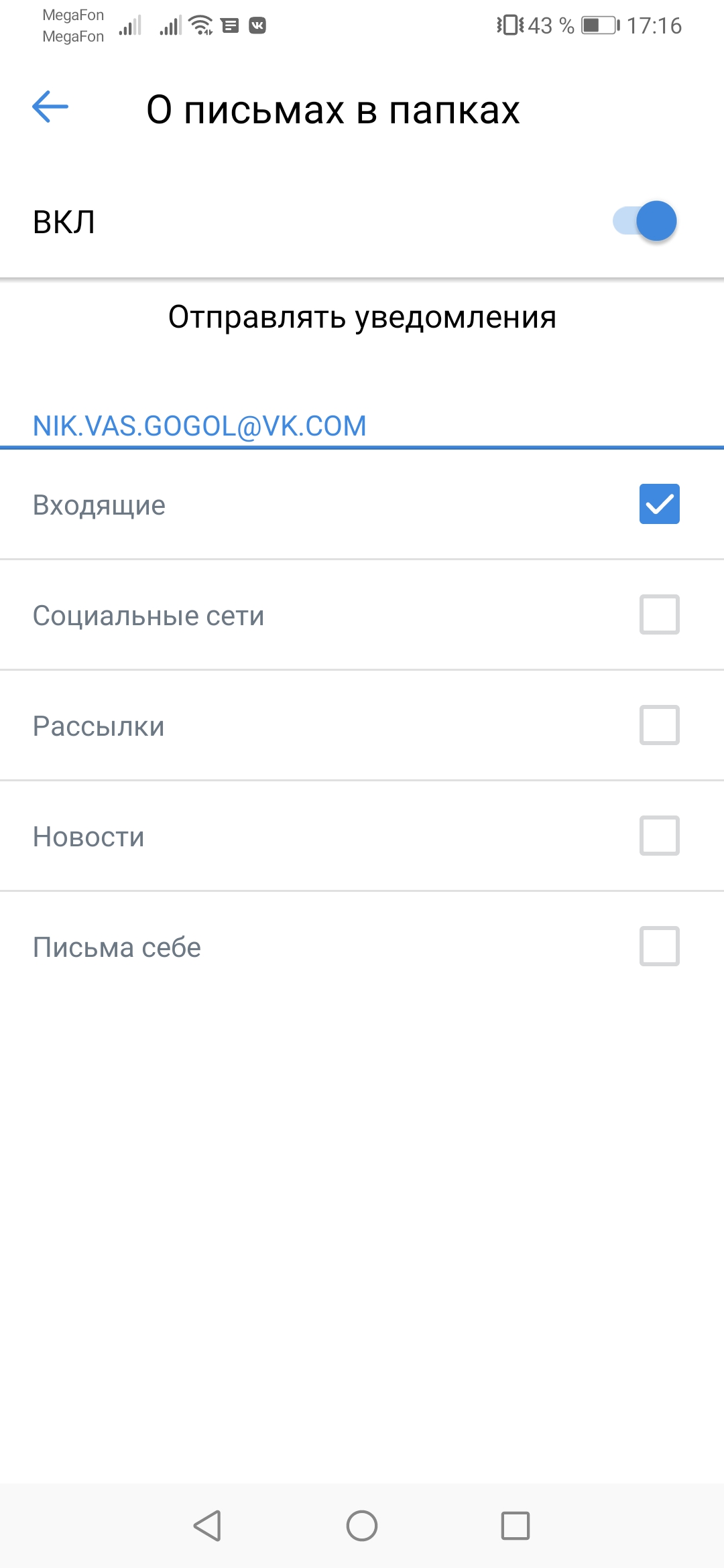Open the recent apps overview

pos(516,1526)
